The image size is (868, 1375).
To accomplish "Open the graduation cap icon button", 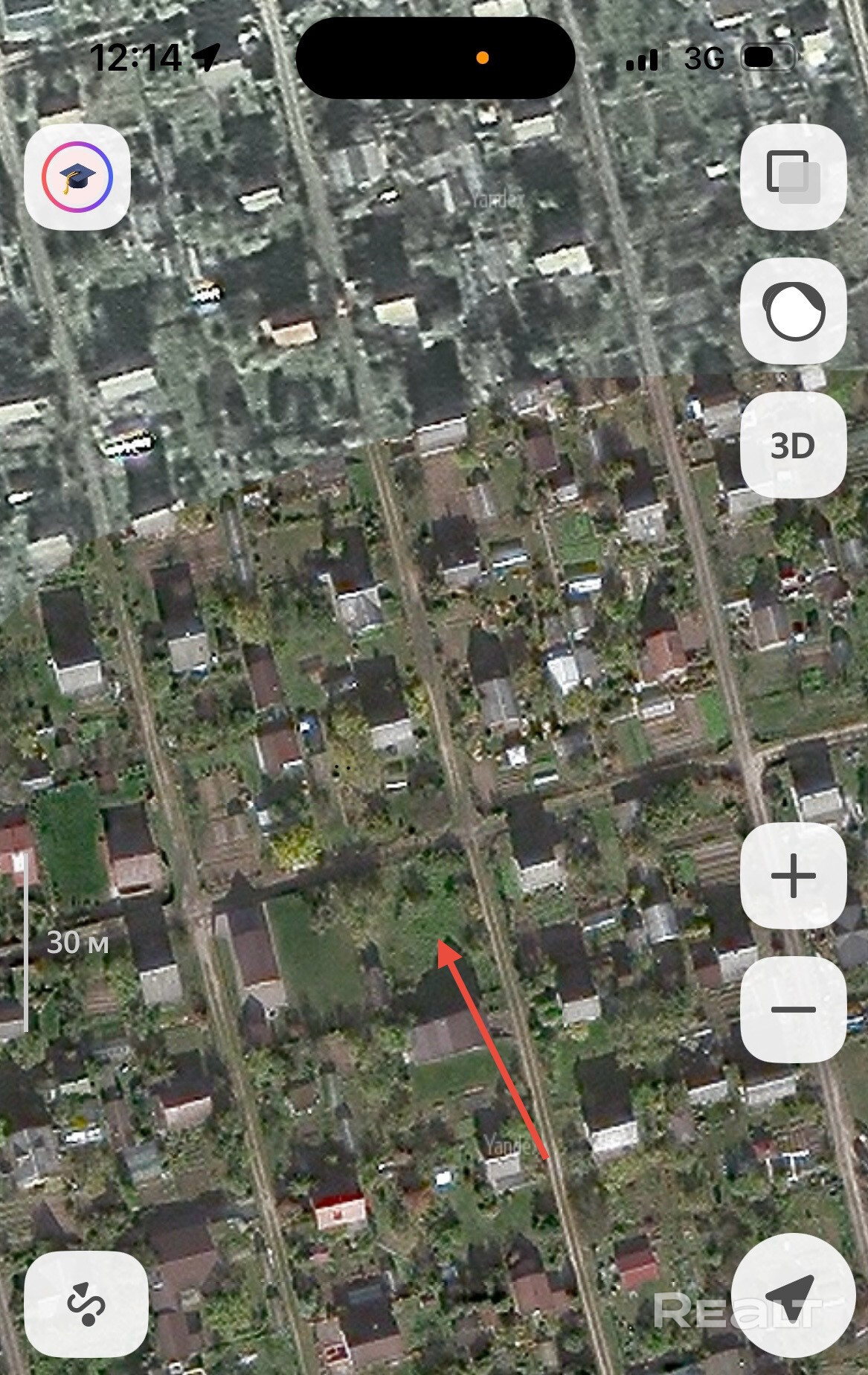I will 77,177.
